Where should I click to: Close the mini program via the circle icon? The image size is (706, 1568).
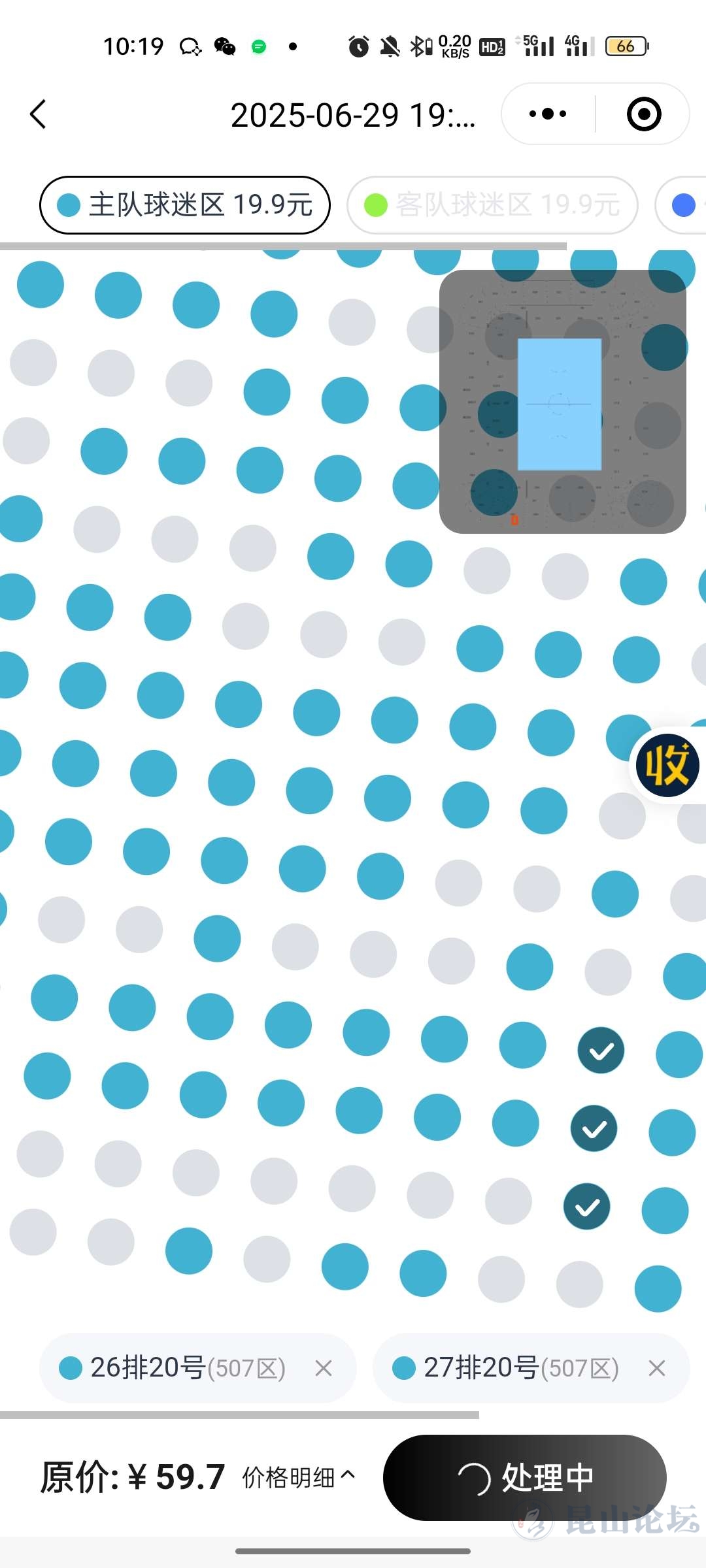click(x=644, y=114)
